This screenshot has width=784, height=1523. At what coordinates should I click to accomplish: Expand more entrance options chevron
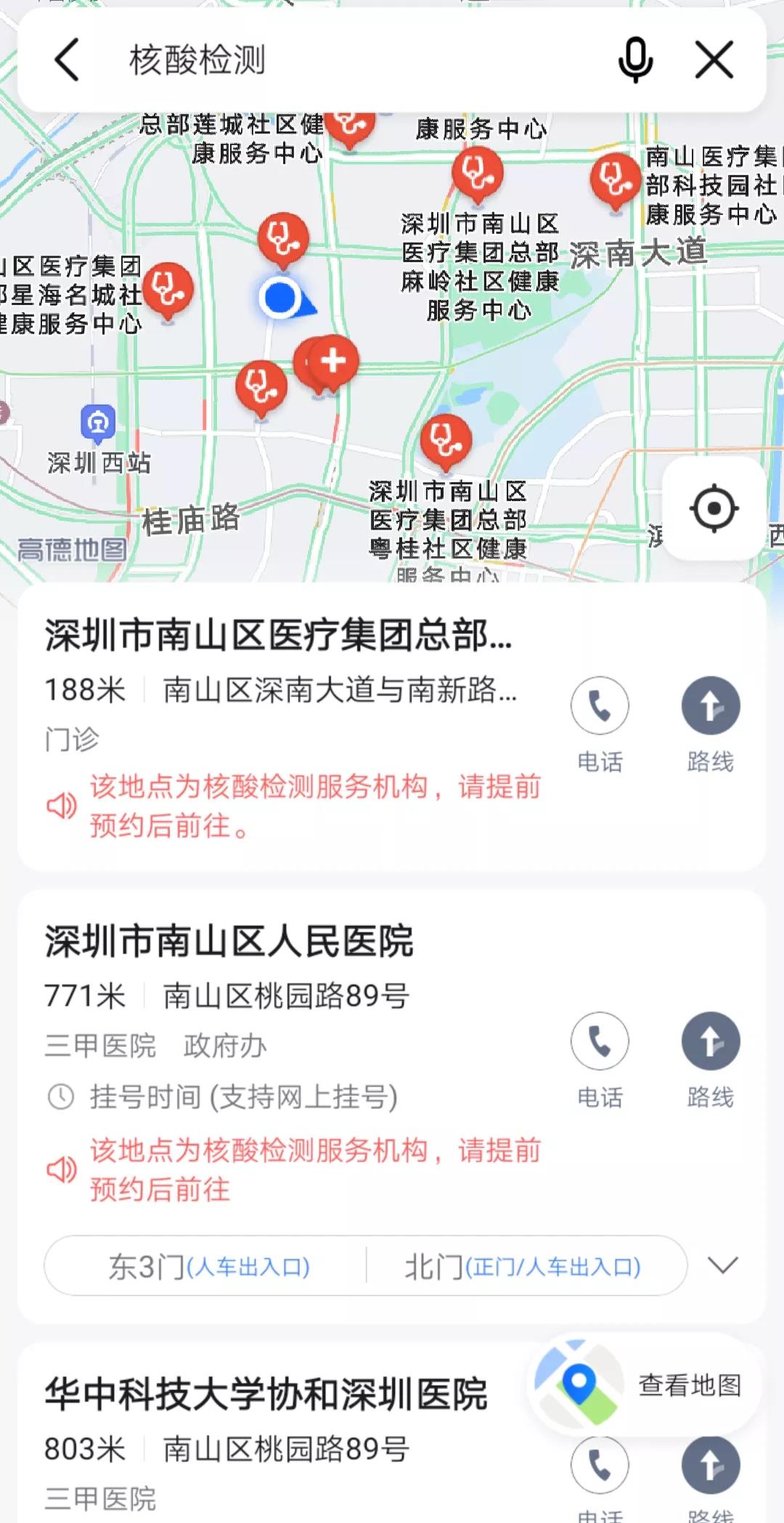[723, 1265]
